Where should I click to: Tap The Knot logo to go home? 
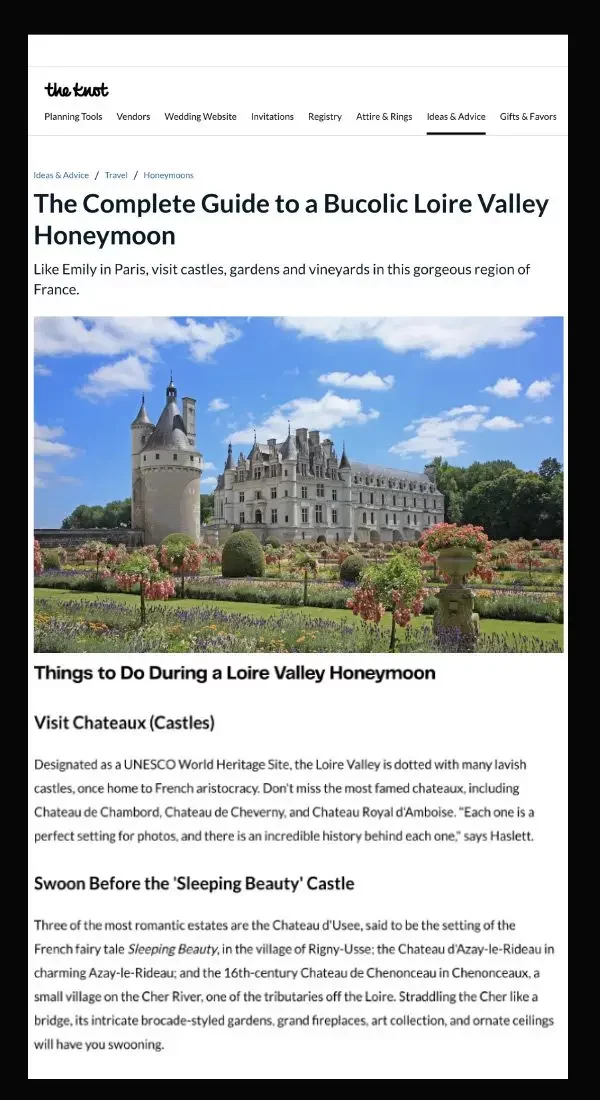(x=77, y=90)
